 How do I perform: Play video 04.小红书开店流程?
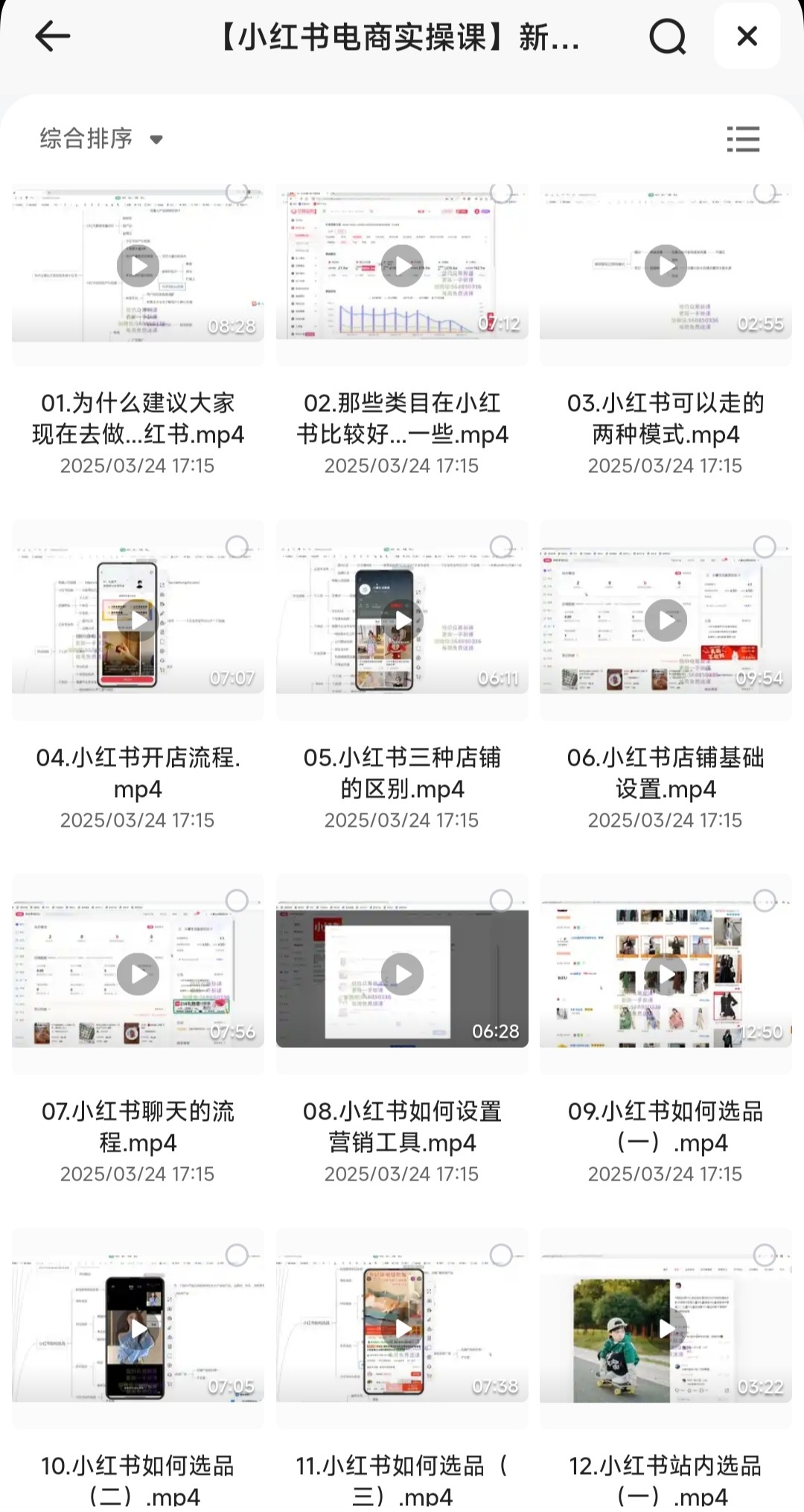tap(138, 620)
